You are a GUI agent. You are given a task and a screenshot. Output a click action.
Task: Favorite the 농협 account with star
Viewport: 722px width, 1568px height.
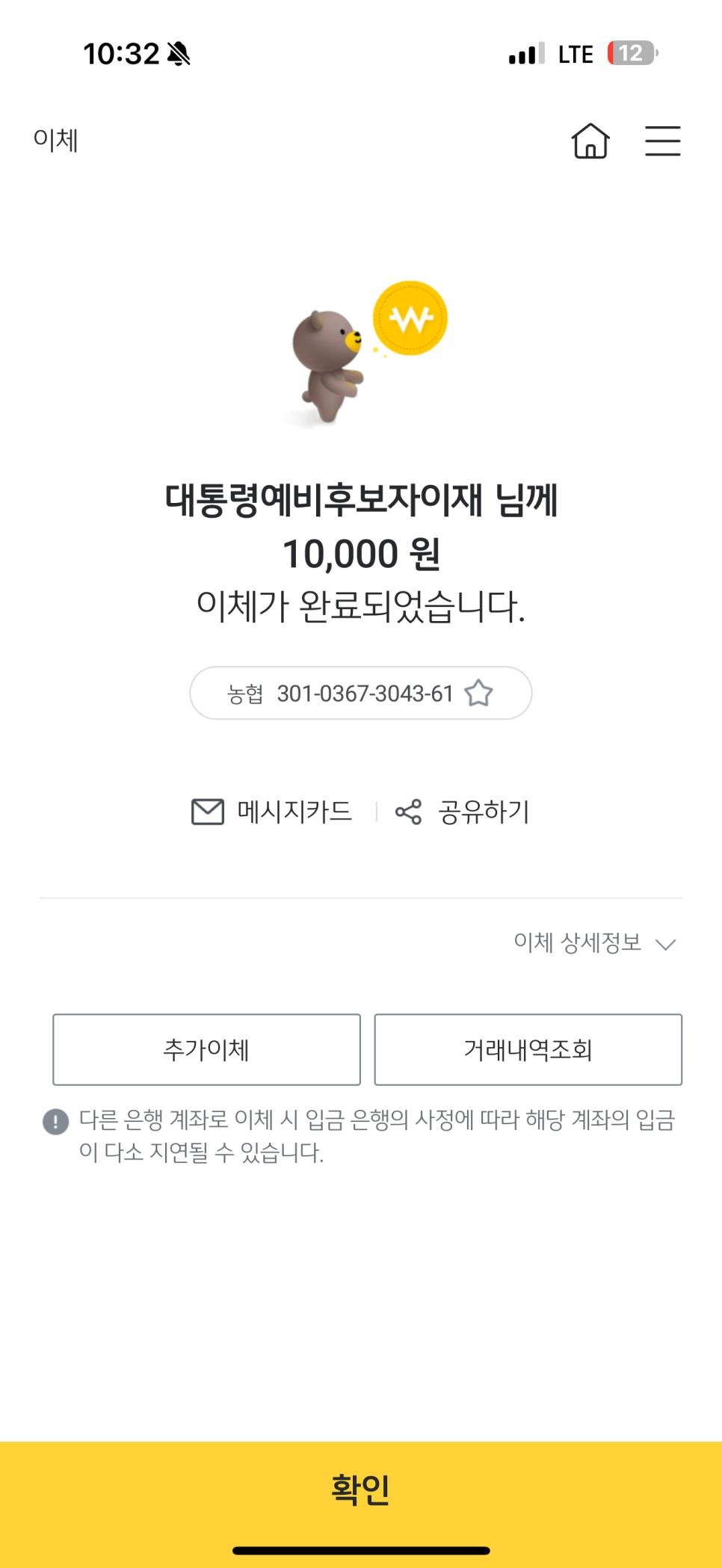[x=478, y=693]
